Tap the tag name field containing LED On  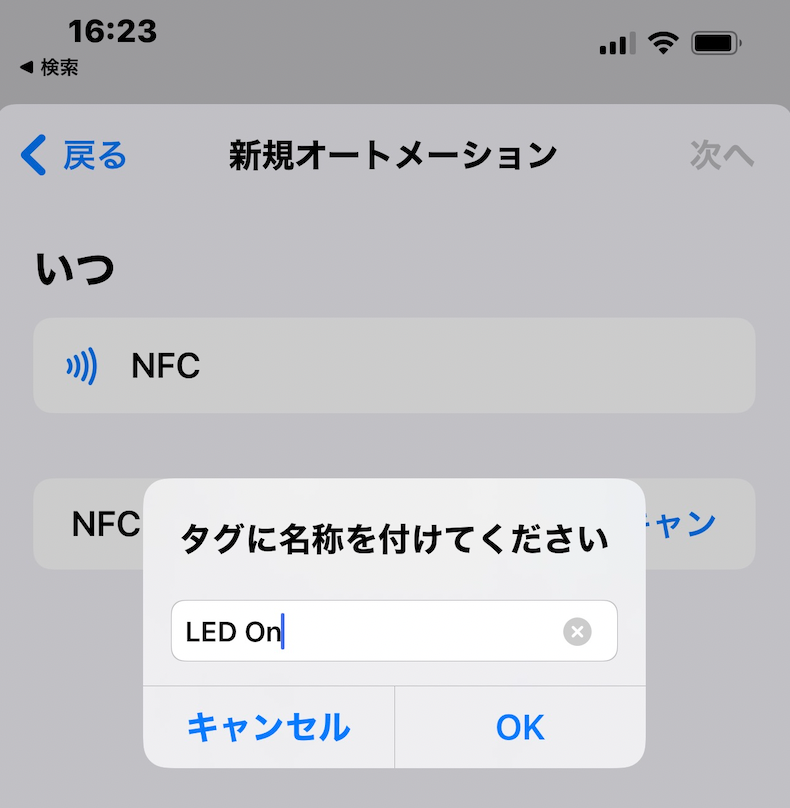tap(370, 631)
